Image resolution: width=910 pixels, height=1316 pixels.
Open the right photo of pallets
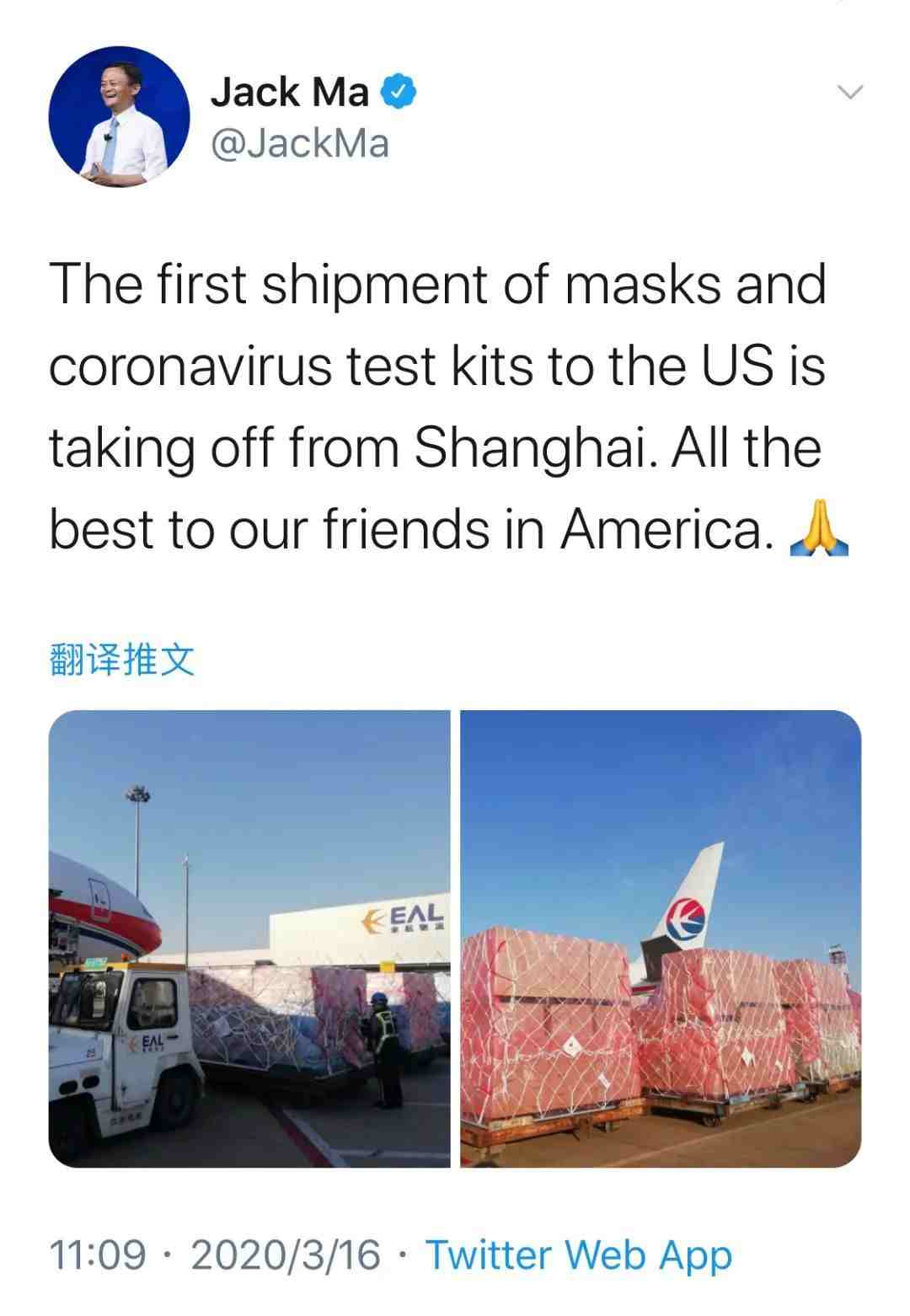[661, 939]
